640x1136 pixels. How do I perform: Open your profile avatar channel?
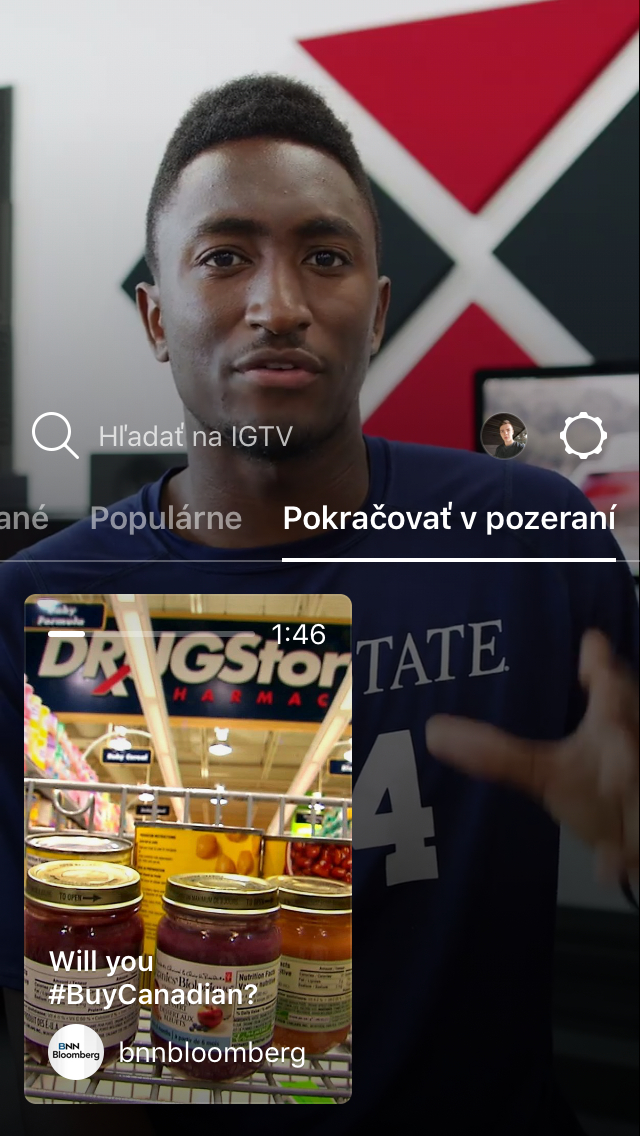[504, 436]
